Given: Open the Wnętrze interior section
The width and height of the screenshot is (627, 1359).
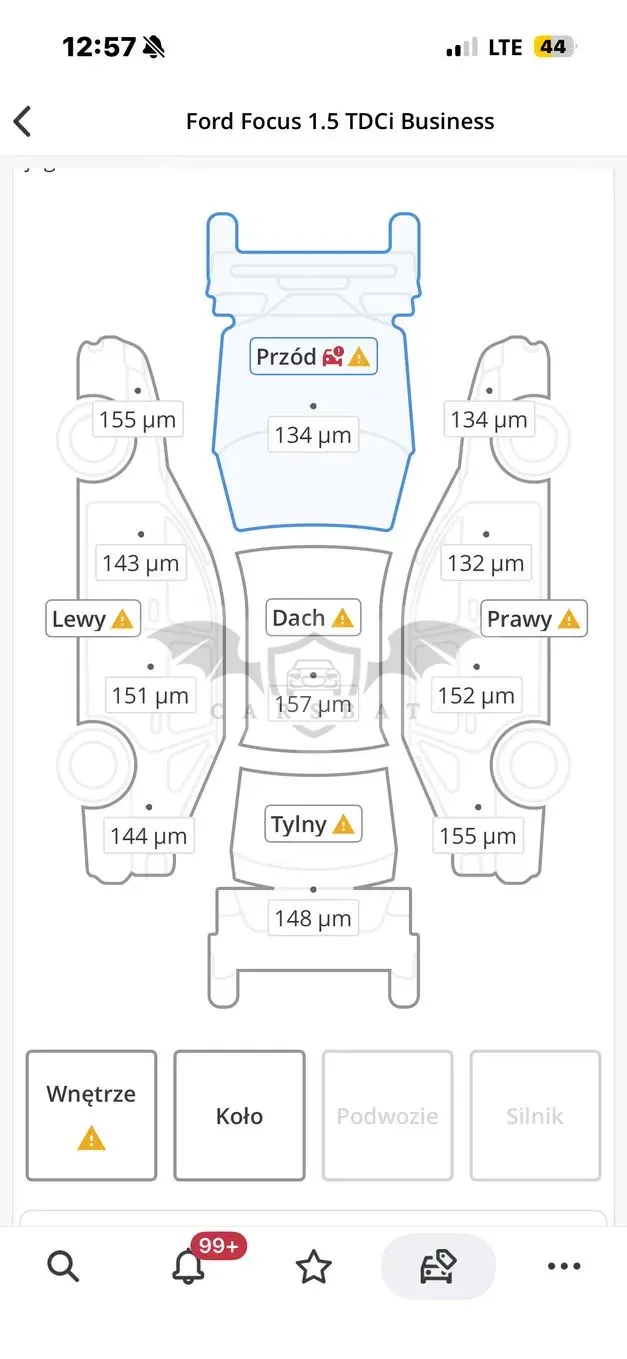Looking at the screenshot, I should point(91,1115).
